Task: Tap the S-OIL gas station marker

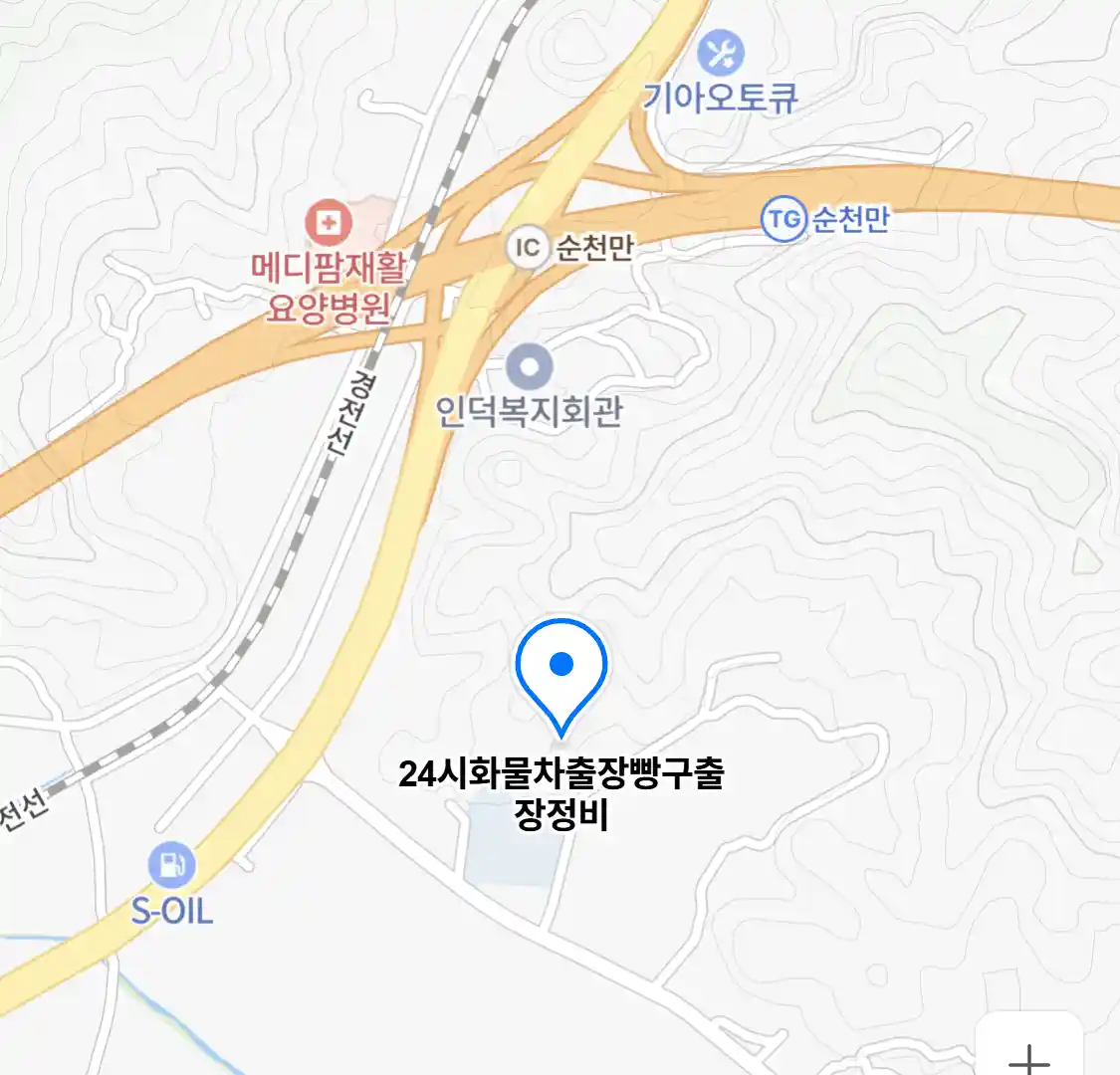Action: tap(172, 864)
